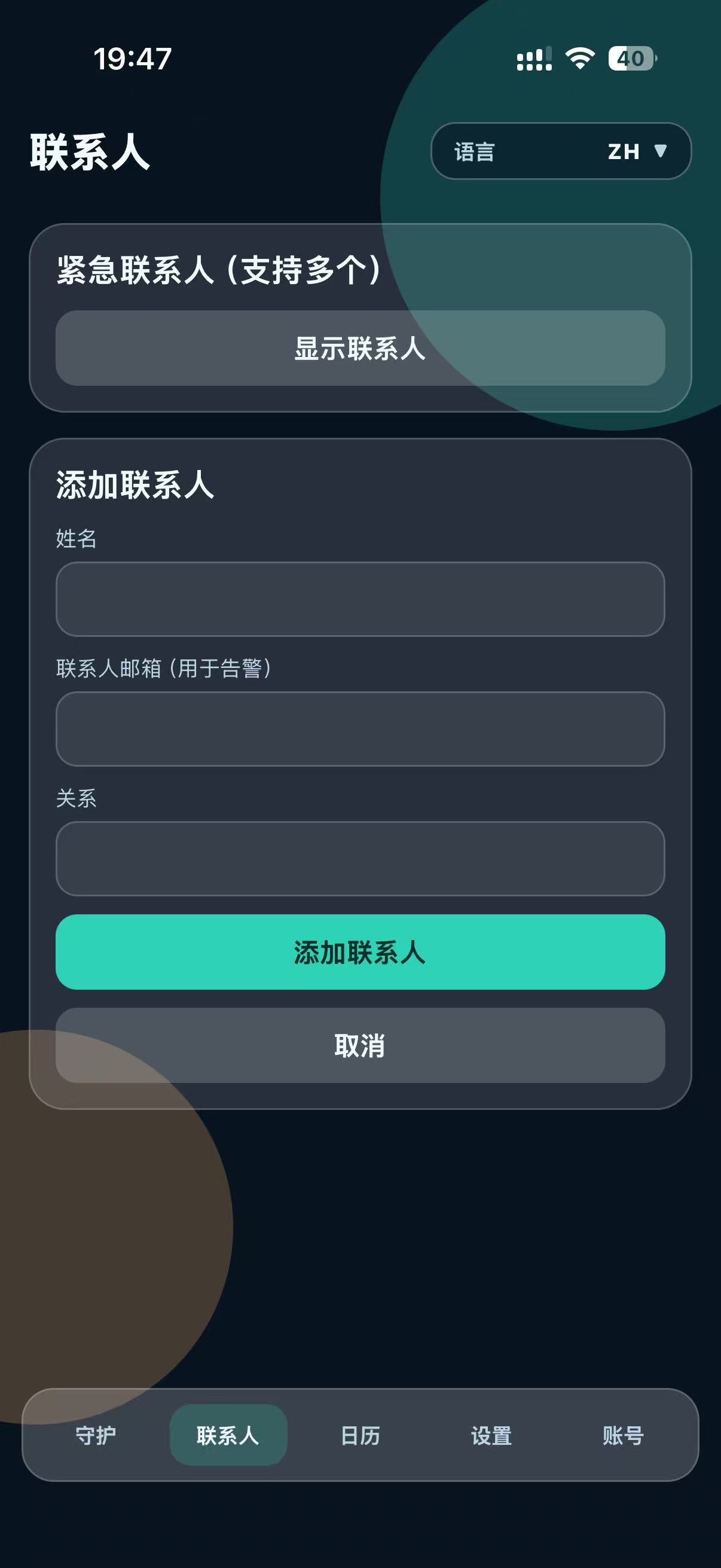Focus the 姓名 input field
This screenshot has height=1568, width=721.
[360, 599]
